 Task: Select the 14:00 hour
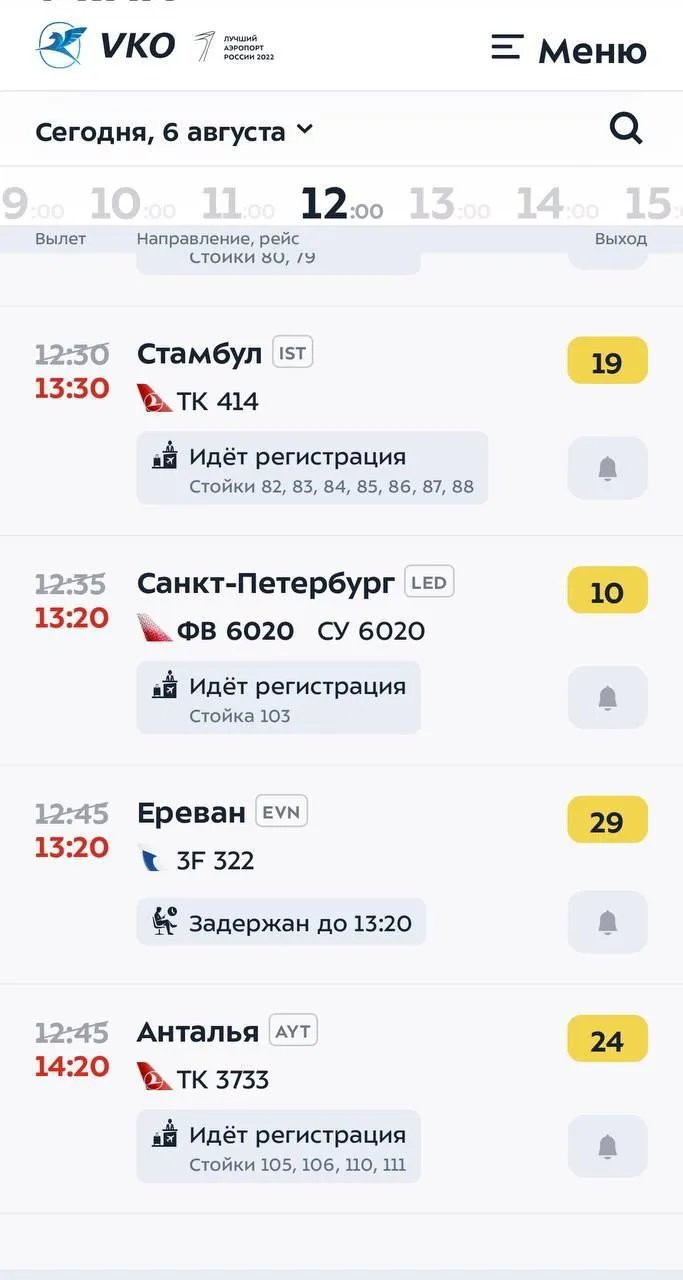pyautogui.click(x=556, y=205)
